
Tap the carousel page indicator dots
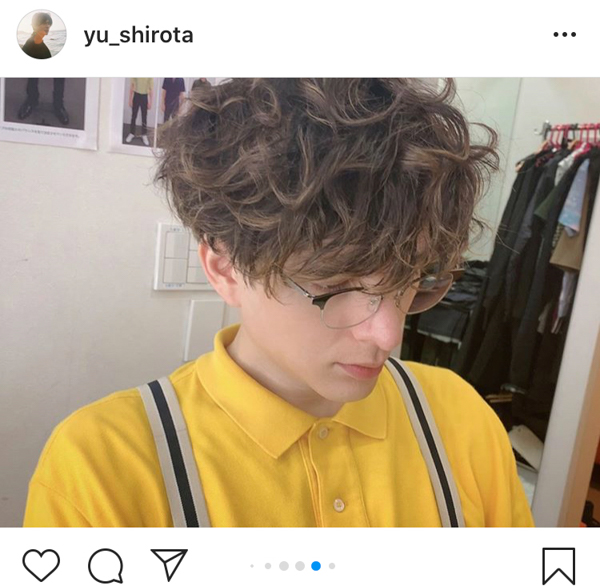coord(299,566)
